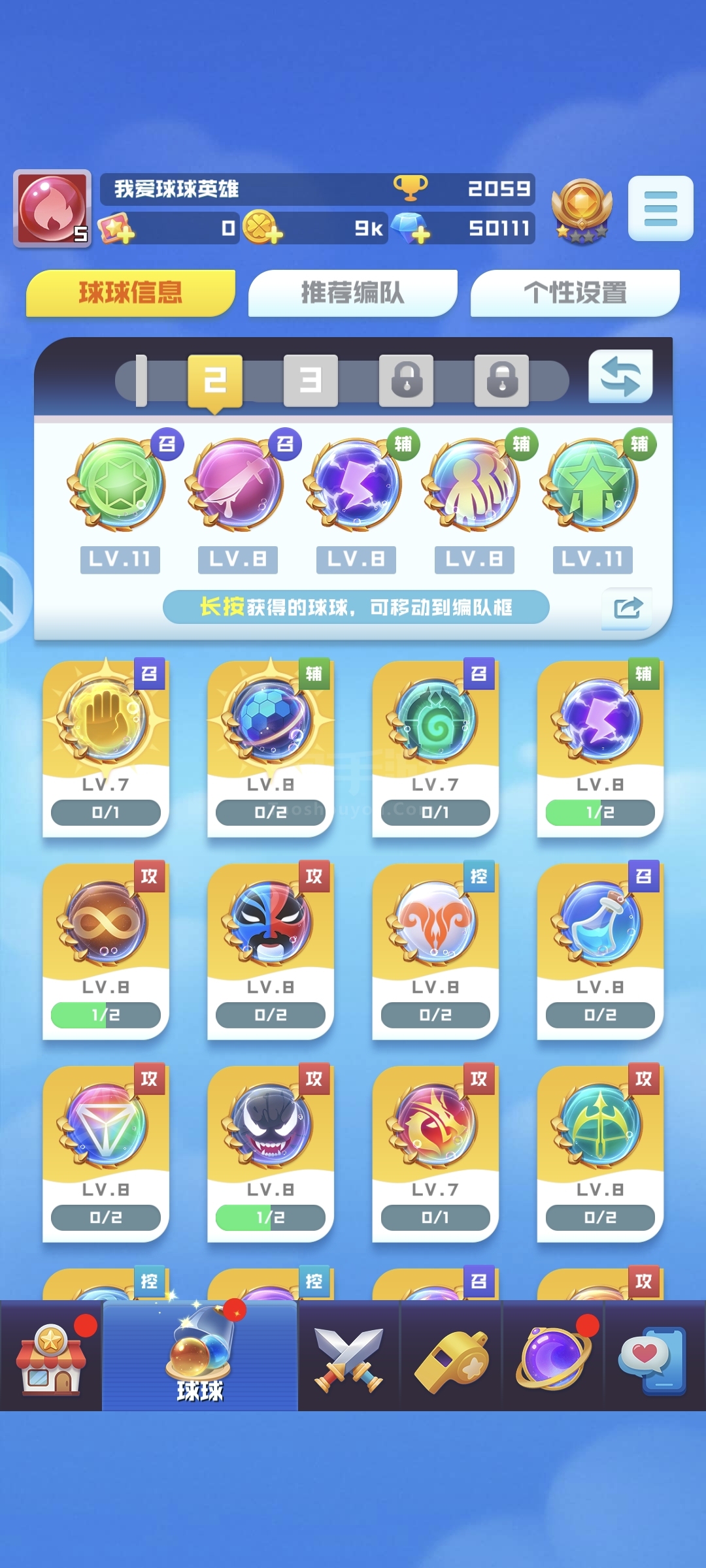The image size is (706, 1568).
Task: Tap the swap arrows button in team bar
Action: [x=620, y=376]
